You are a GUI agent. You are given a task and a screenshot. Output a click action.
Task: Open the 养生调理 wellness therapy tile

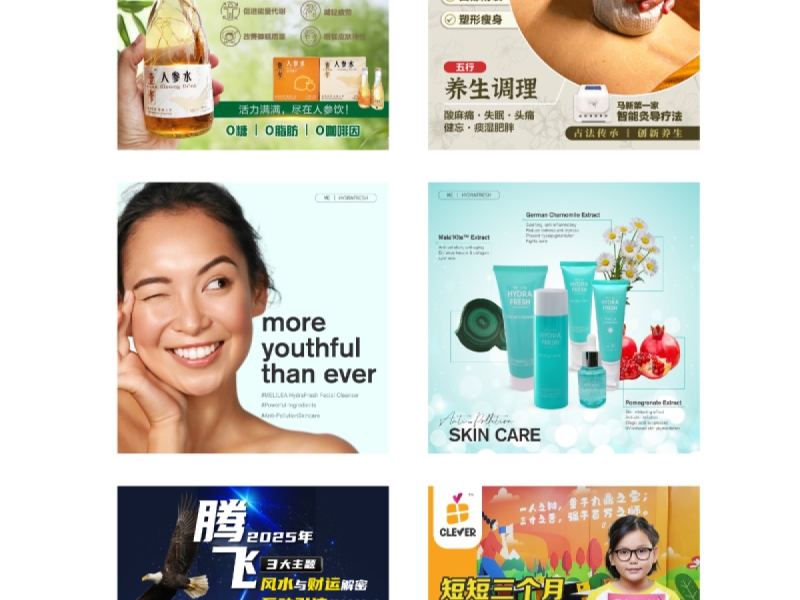click(x=563, y=74)
